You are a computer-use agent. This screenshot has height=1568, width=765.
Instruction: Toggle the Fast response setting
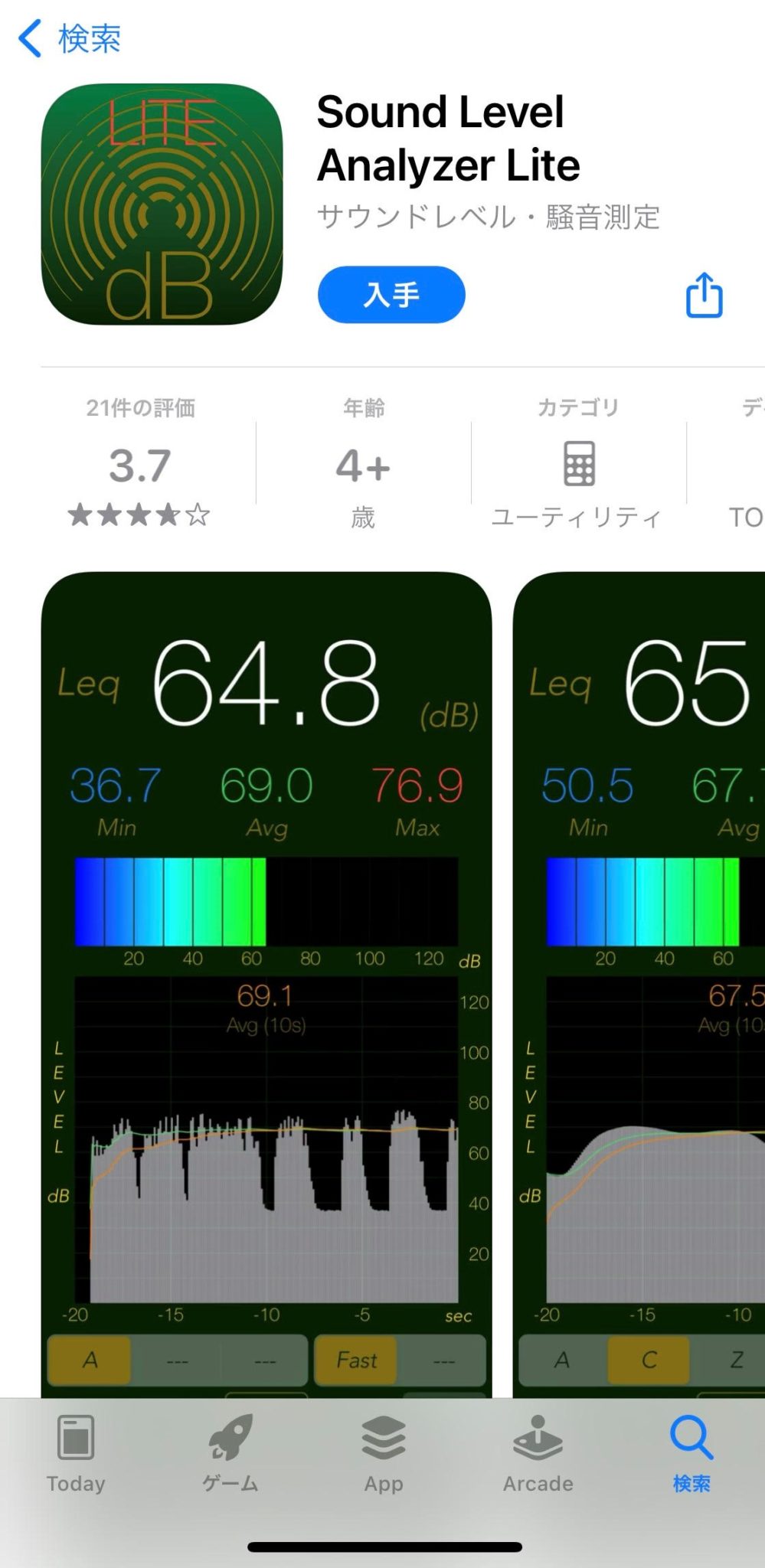356,1361
